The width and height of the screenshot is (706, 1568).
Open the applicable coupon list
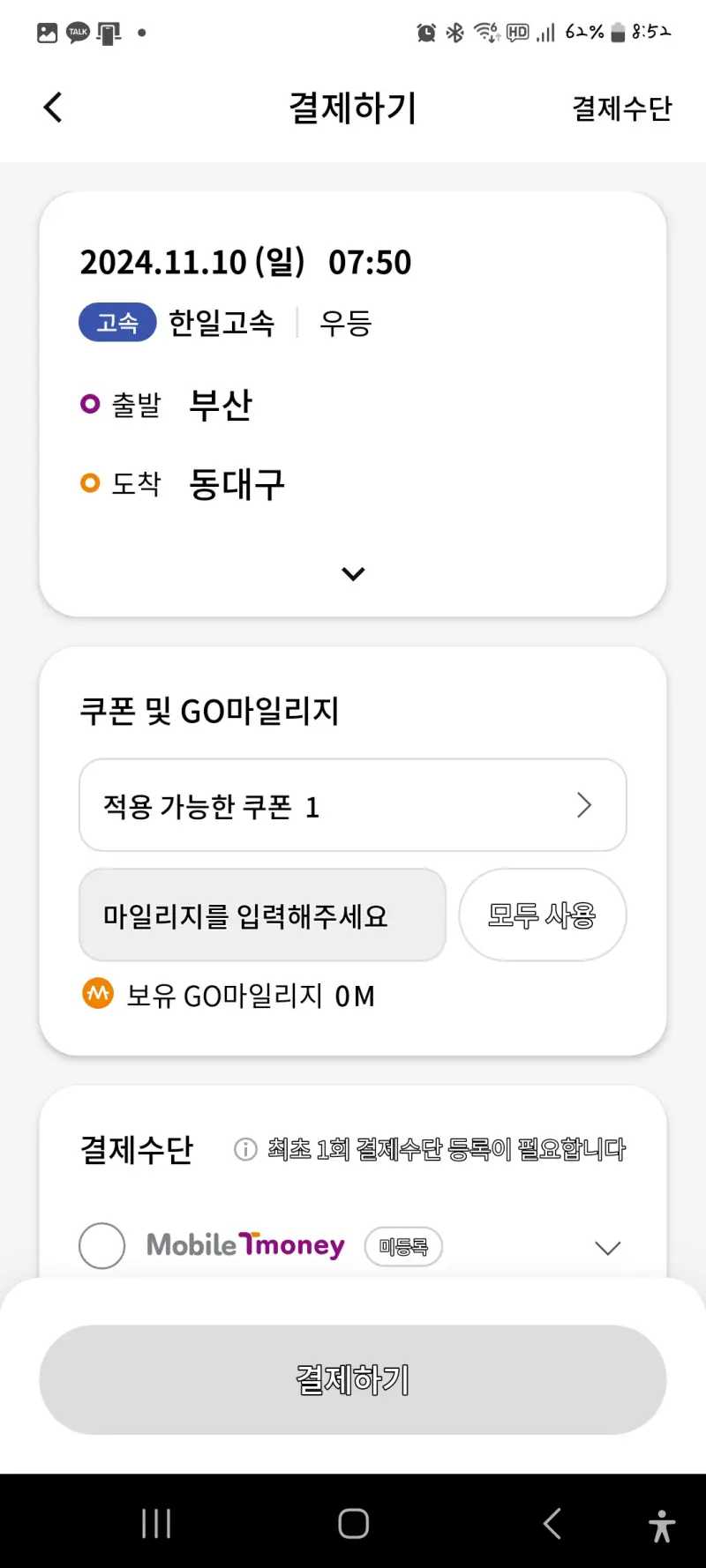coord(353,805)
